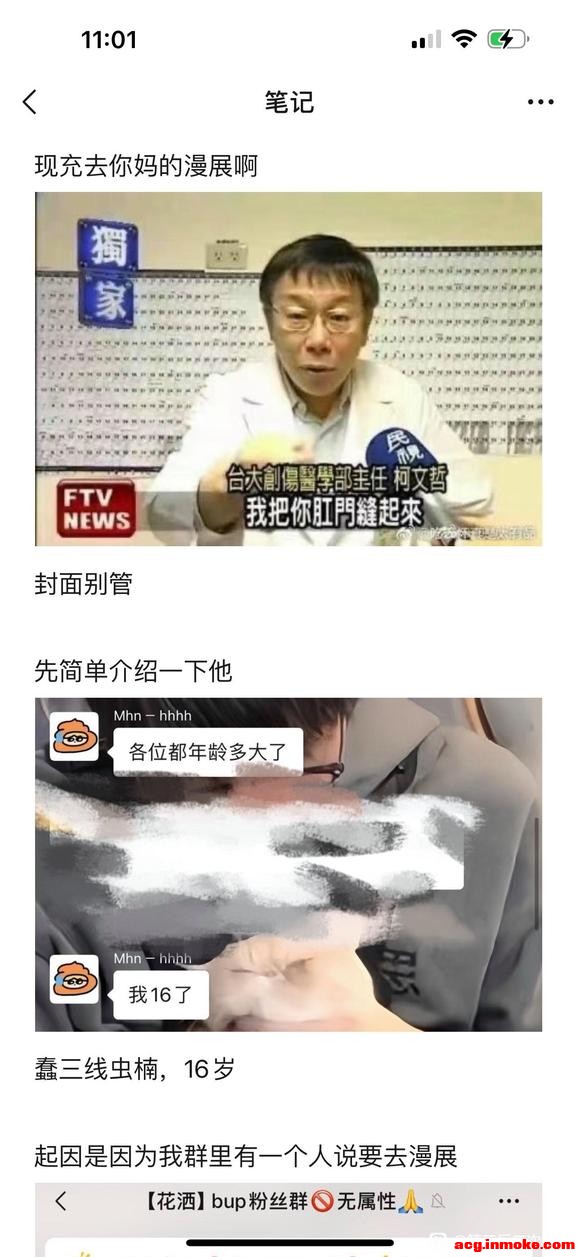The width and height of the screenshot is (580, 1257).
Task: Go back from the 笔记 page
Action: (30, 101)
